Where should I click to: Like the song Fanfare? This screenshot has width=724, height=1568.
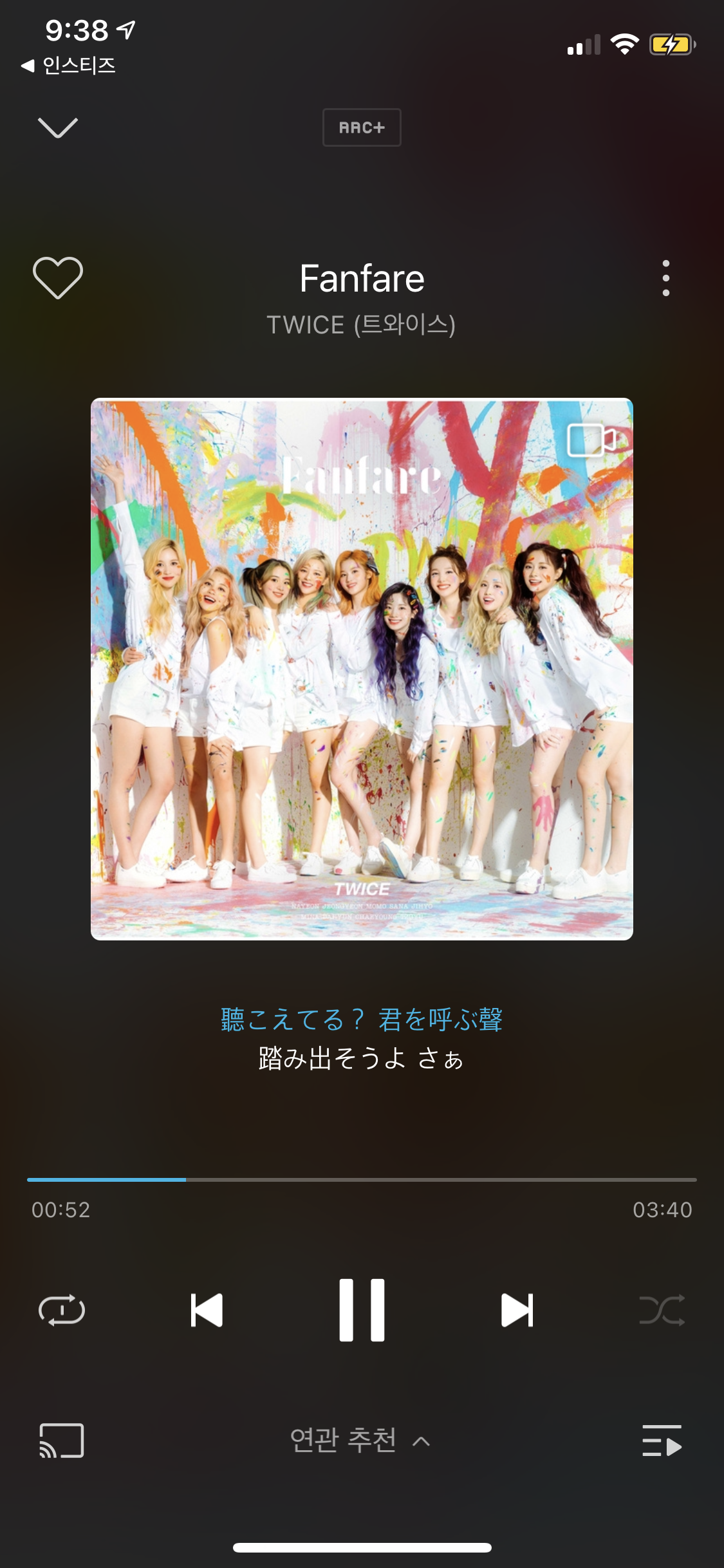58,277
